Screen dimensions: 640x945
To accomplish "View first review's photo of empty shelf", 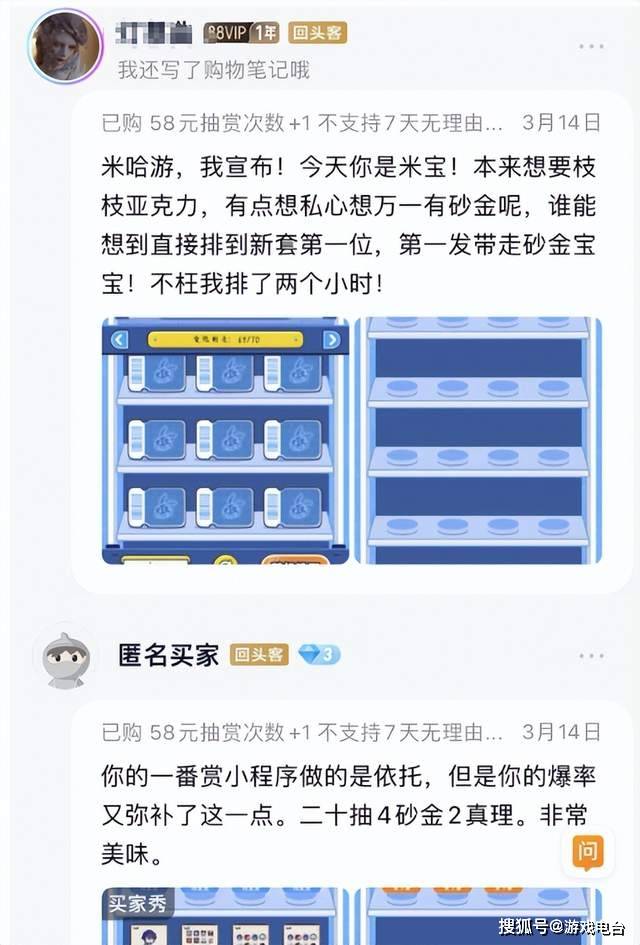I will (483, 440).
